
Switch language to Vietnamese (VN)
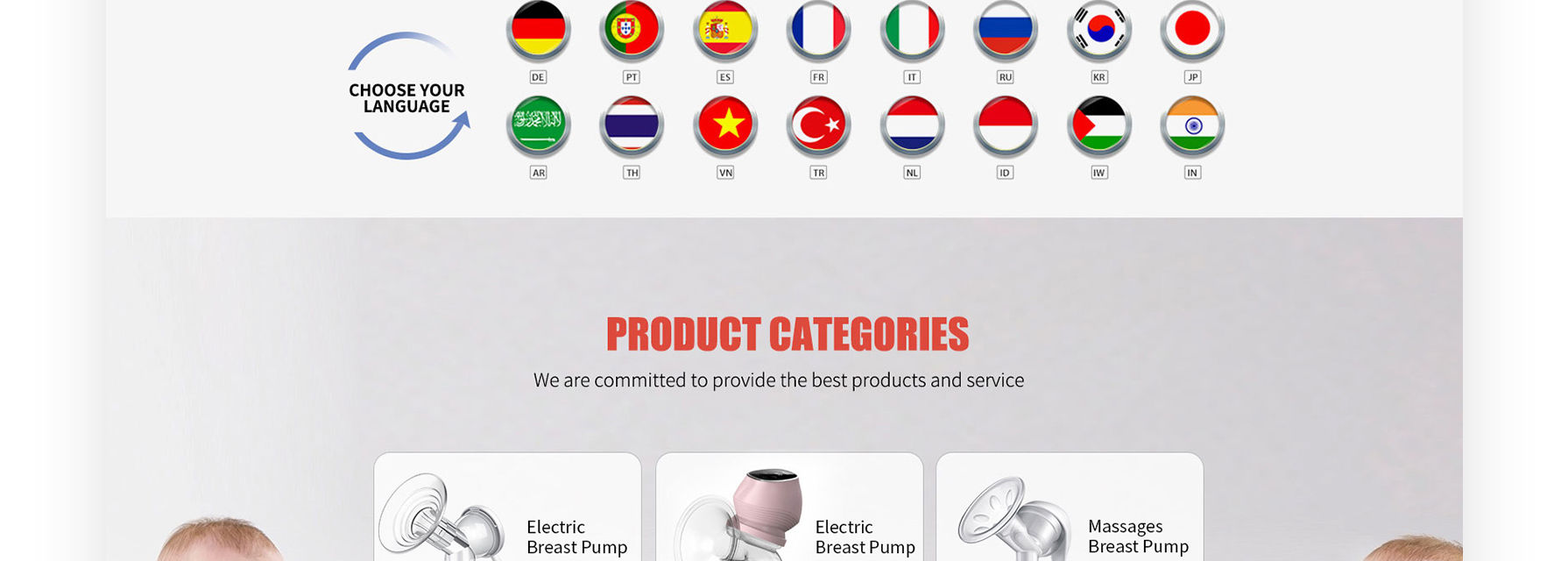(725, 125)
